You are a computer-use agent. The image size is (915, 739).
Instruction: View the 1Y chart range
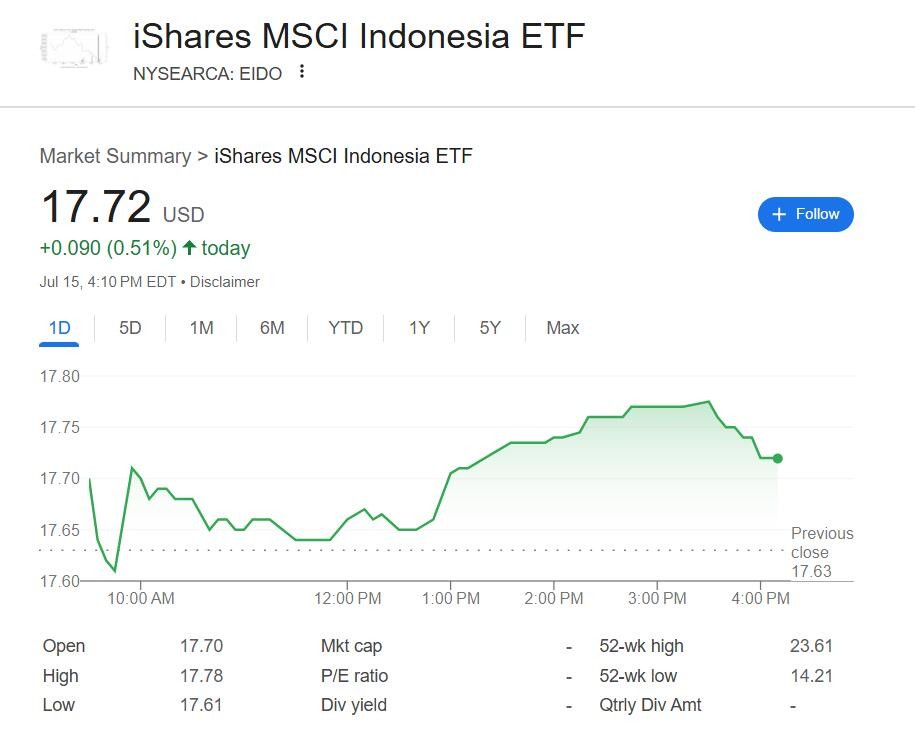[x=419, y=328]
